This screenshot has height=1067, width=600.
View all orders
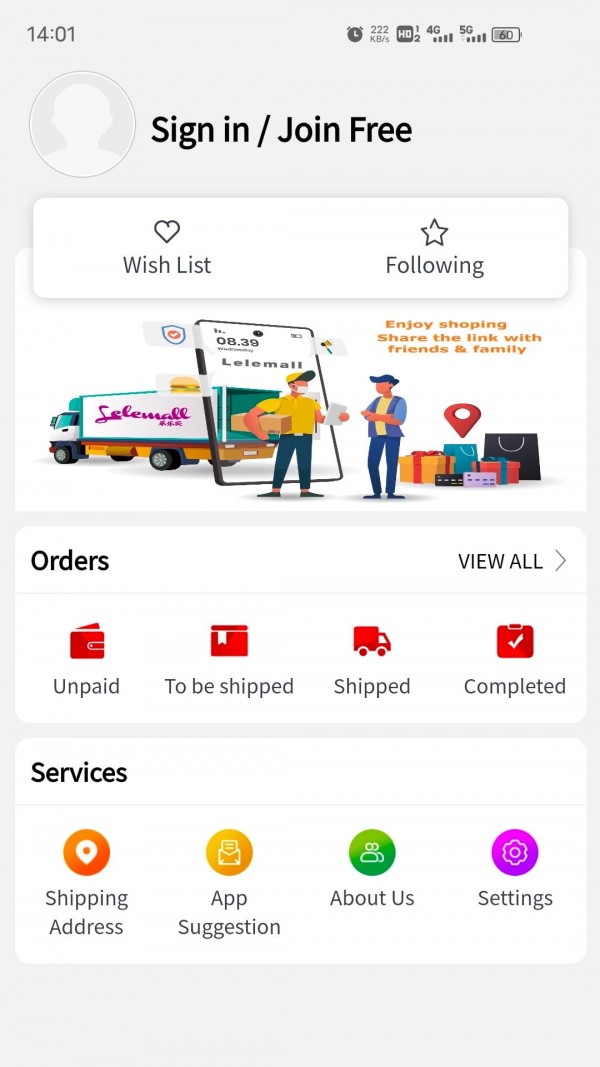[x=511, y=561]
